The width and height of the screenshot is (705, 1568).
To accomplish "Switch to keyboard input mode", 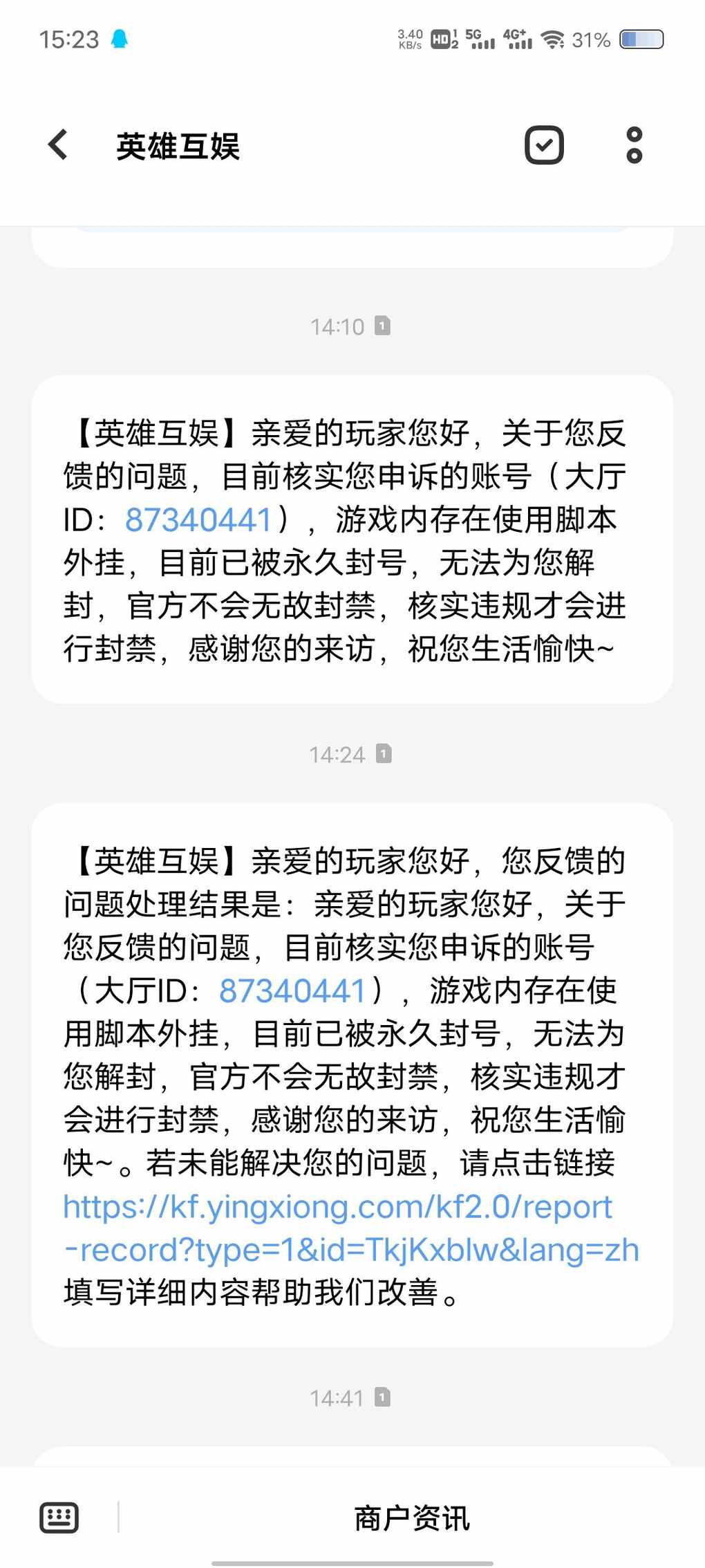I will coord(59,1518).
